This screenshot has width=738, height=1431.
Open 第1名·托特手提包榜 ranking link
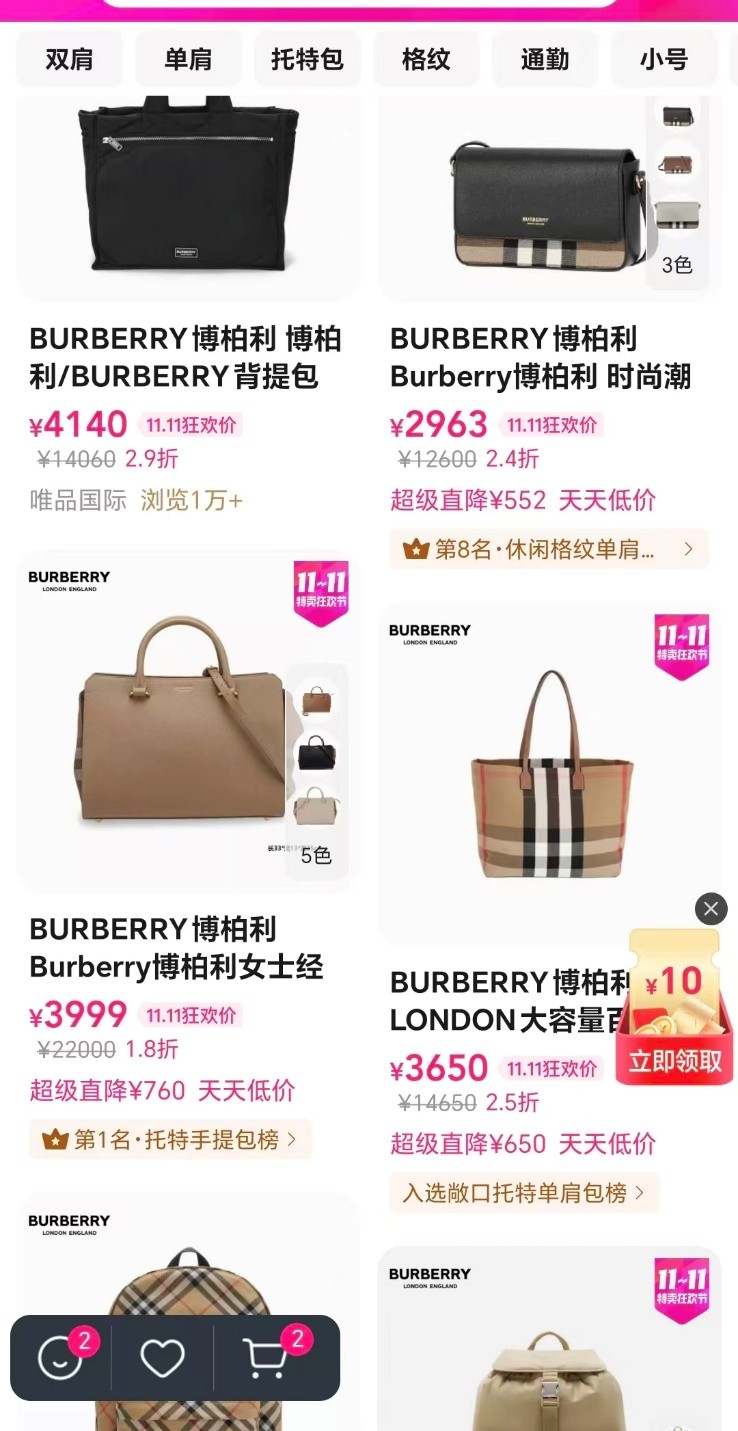click(x=170, y=1139)
